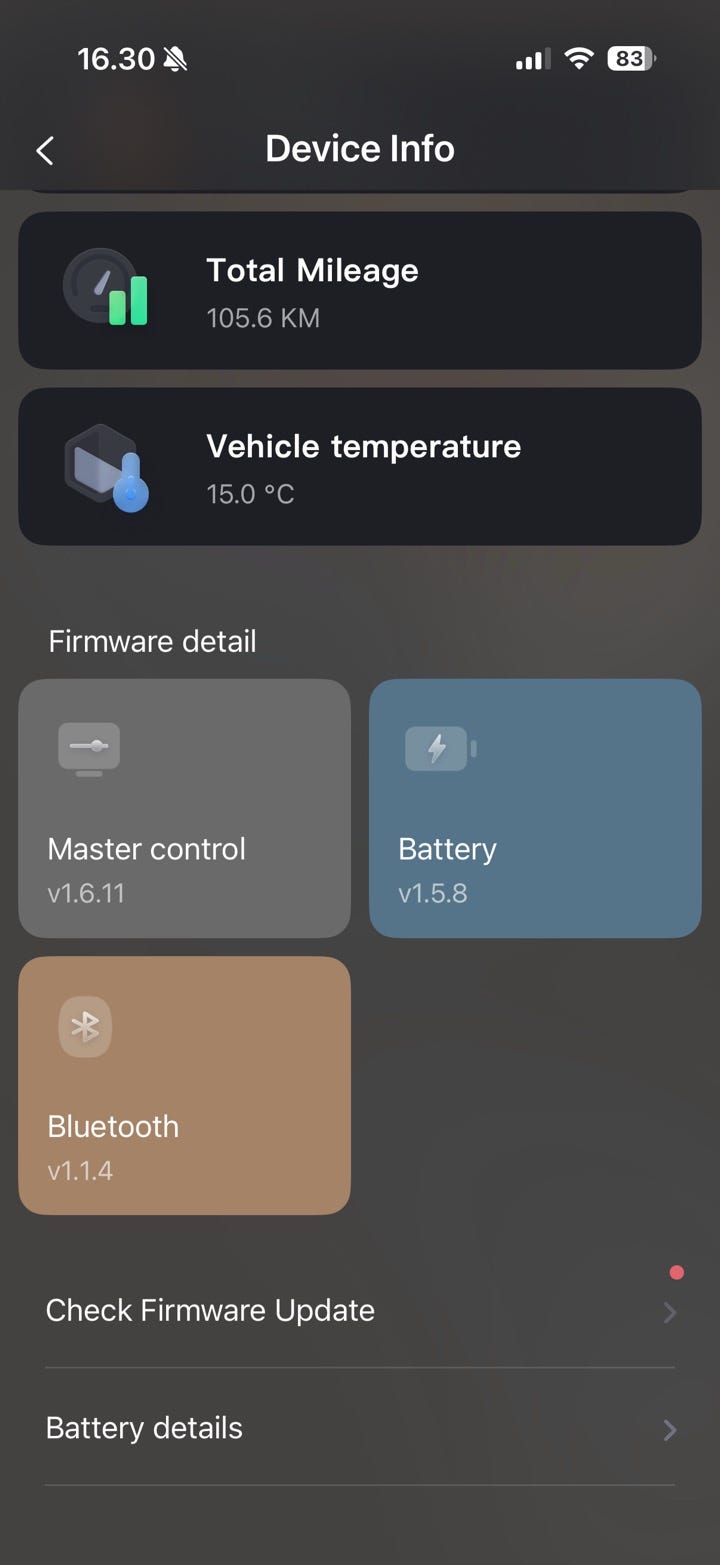Go back from Device Info
Viewport: 720px width, 1565px height.
click(44, 150)
